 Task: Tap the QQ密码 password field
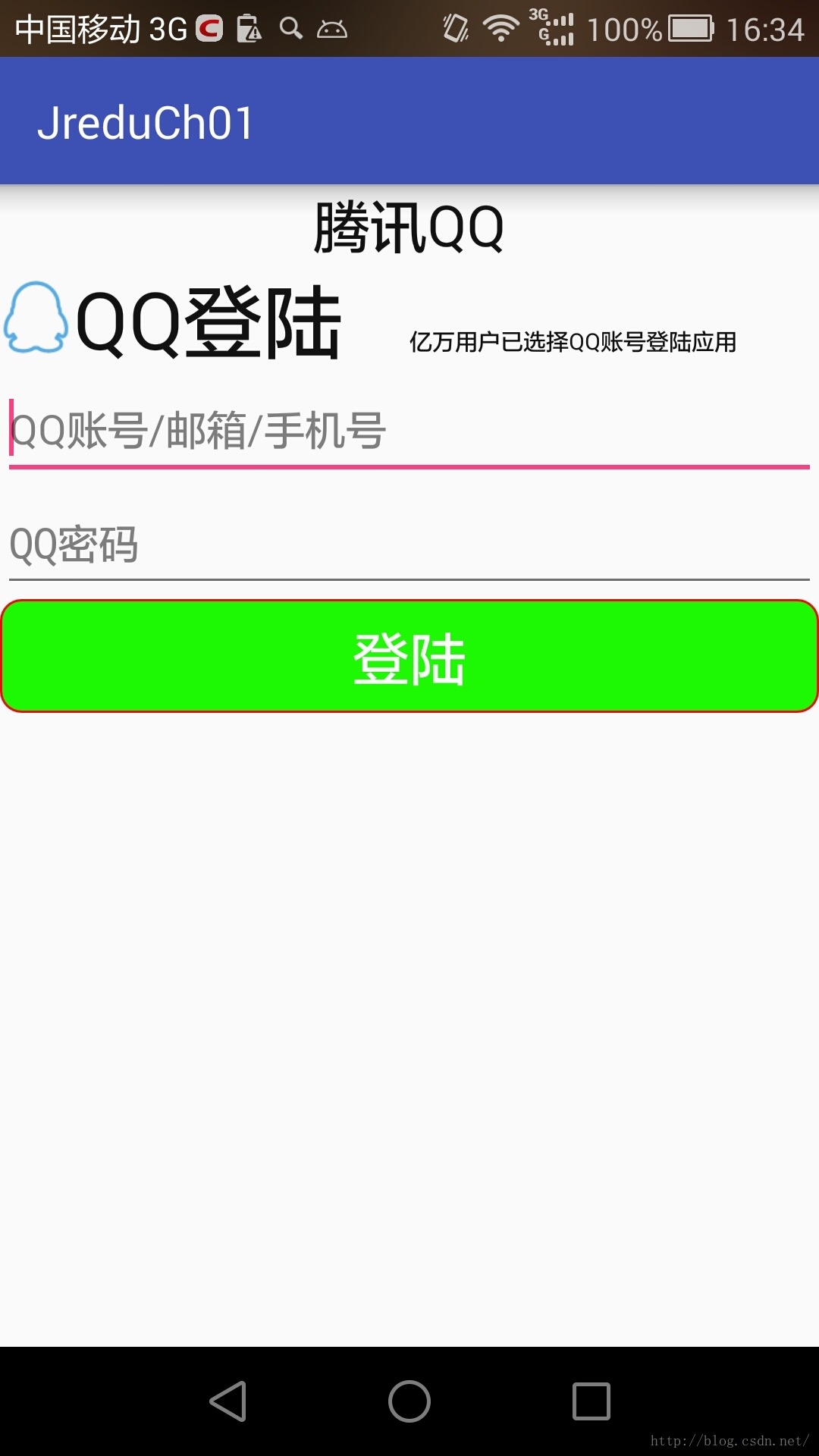tap(409, 544)
